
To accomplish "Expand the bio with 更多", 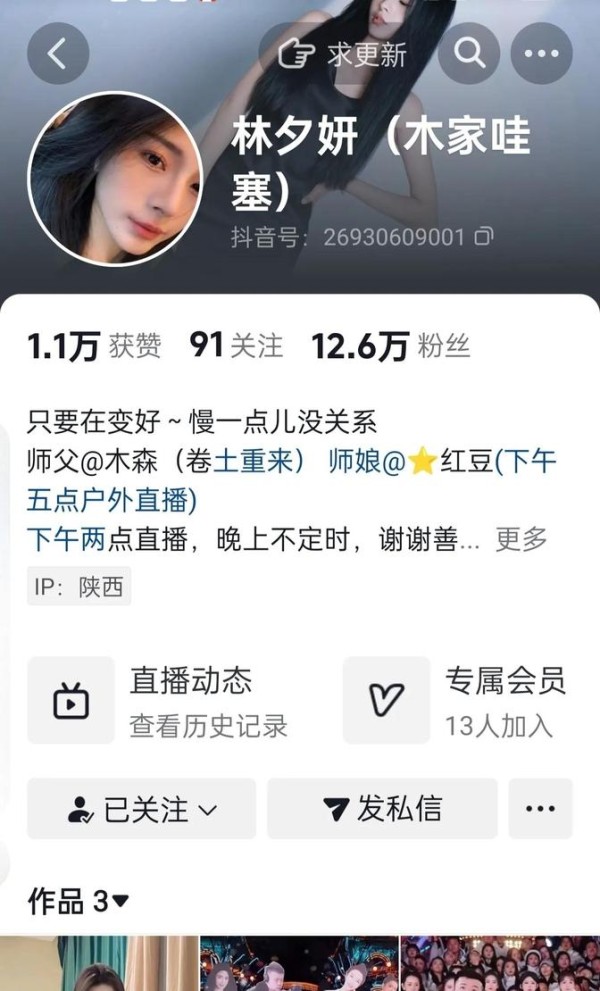I will [x=521, y=540].
